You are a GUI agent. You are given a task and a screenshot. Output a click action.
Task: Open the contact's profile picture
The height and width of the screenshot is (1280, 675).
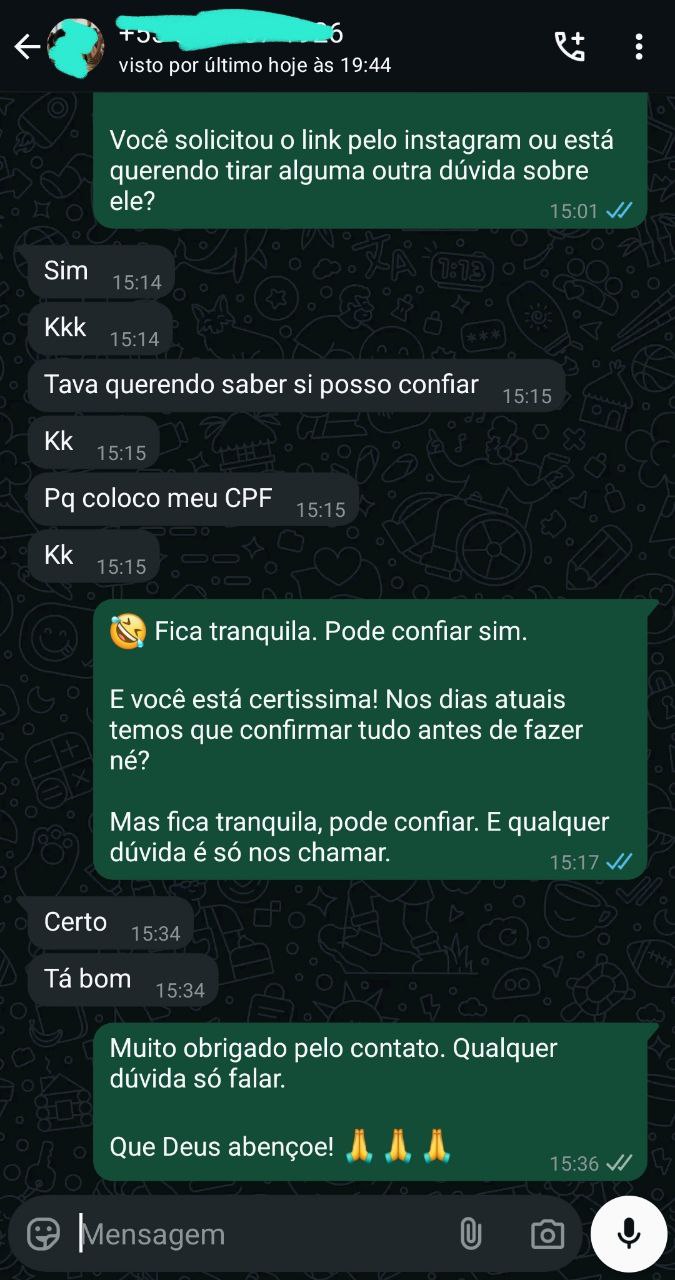point(76,47)
